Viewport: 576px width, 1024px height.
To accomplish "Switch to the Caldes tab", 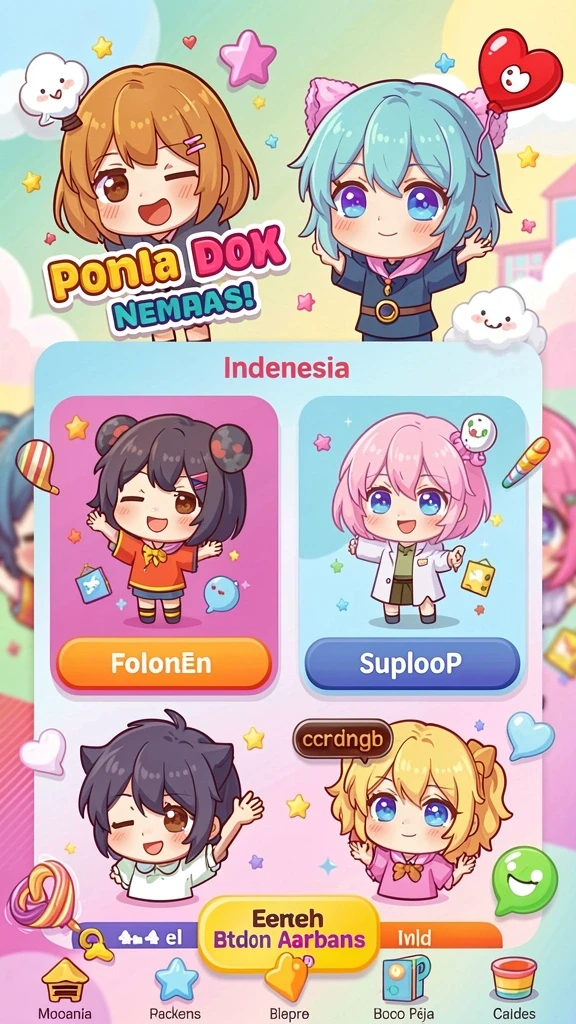I will [x=514, y=989].
